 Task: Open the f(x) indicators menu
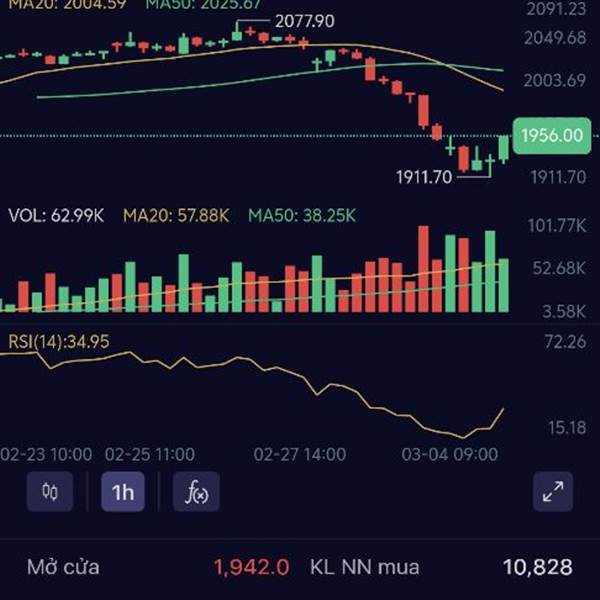pos(196,492)
